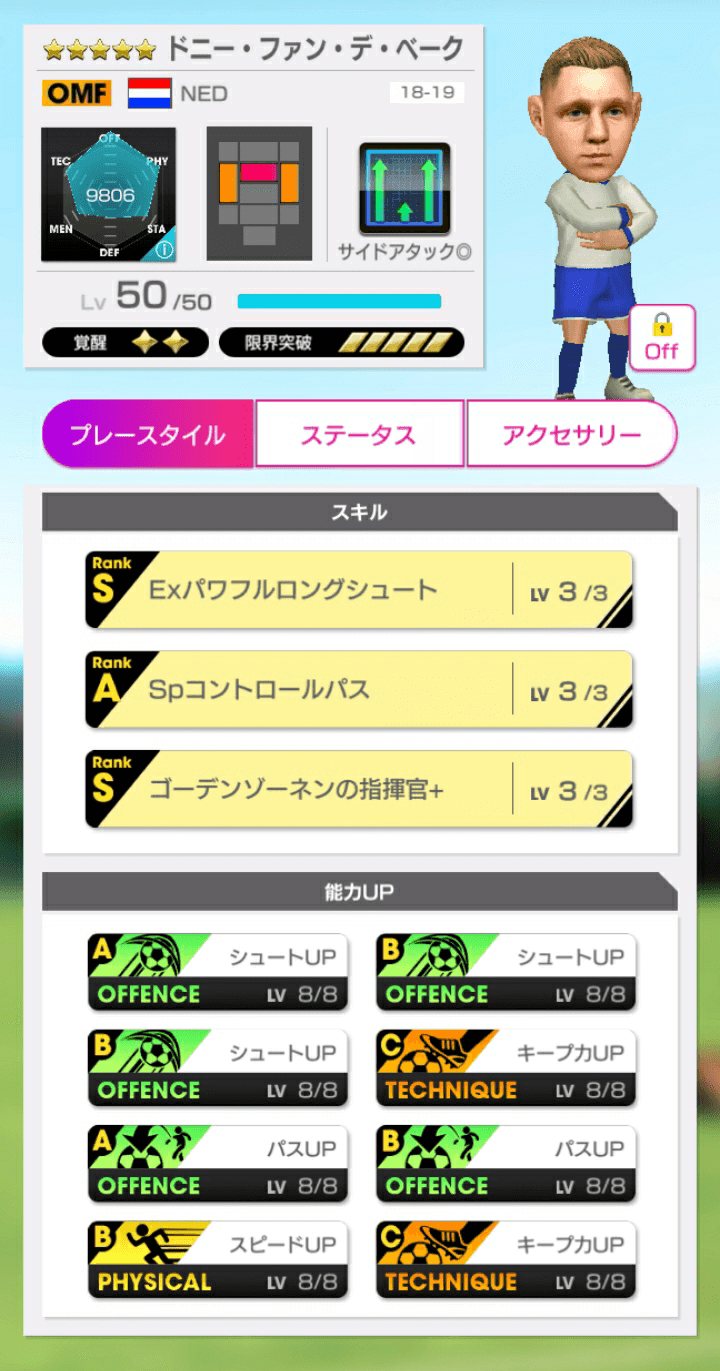Screen dimensions: 720x1371
Task: Open the アクセサリー tab
Action: pos(573,431)
